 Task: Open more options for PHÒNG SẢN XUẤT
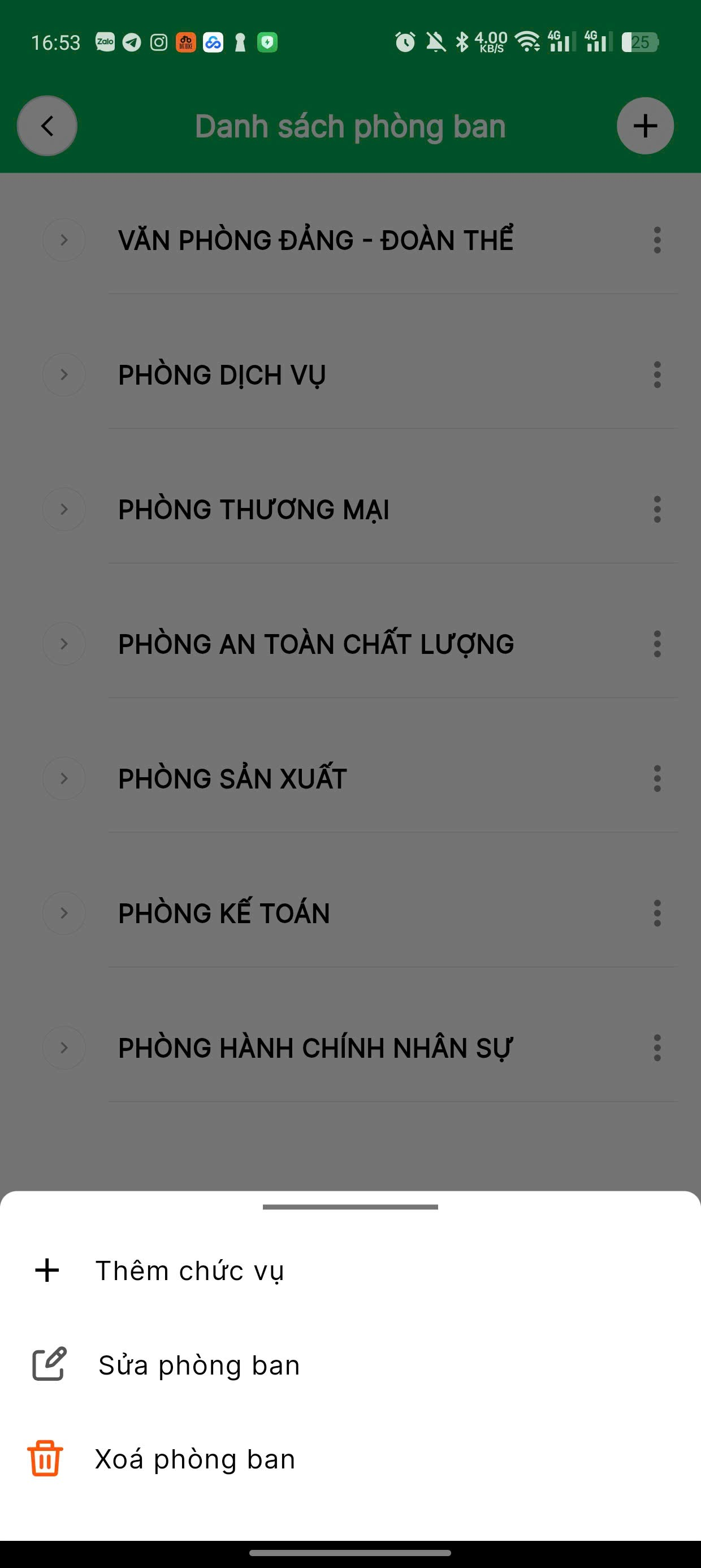point(657,778)
